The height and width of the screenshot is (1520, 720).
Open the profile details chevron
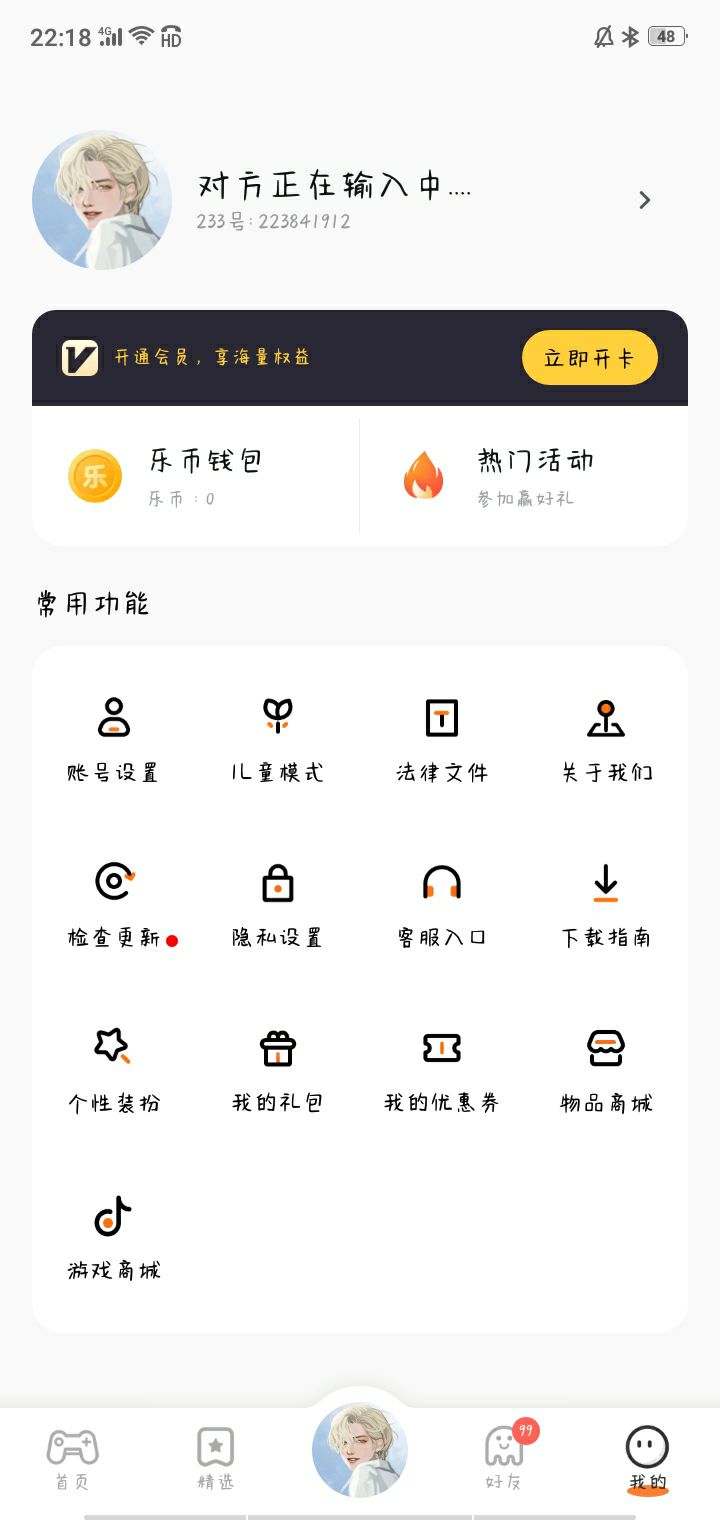(x=645, y=200)
